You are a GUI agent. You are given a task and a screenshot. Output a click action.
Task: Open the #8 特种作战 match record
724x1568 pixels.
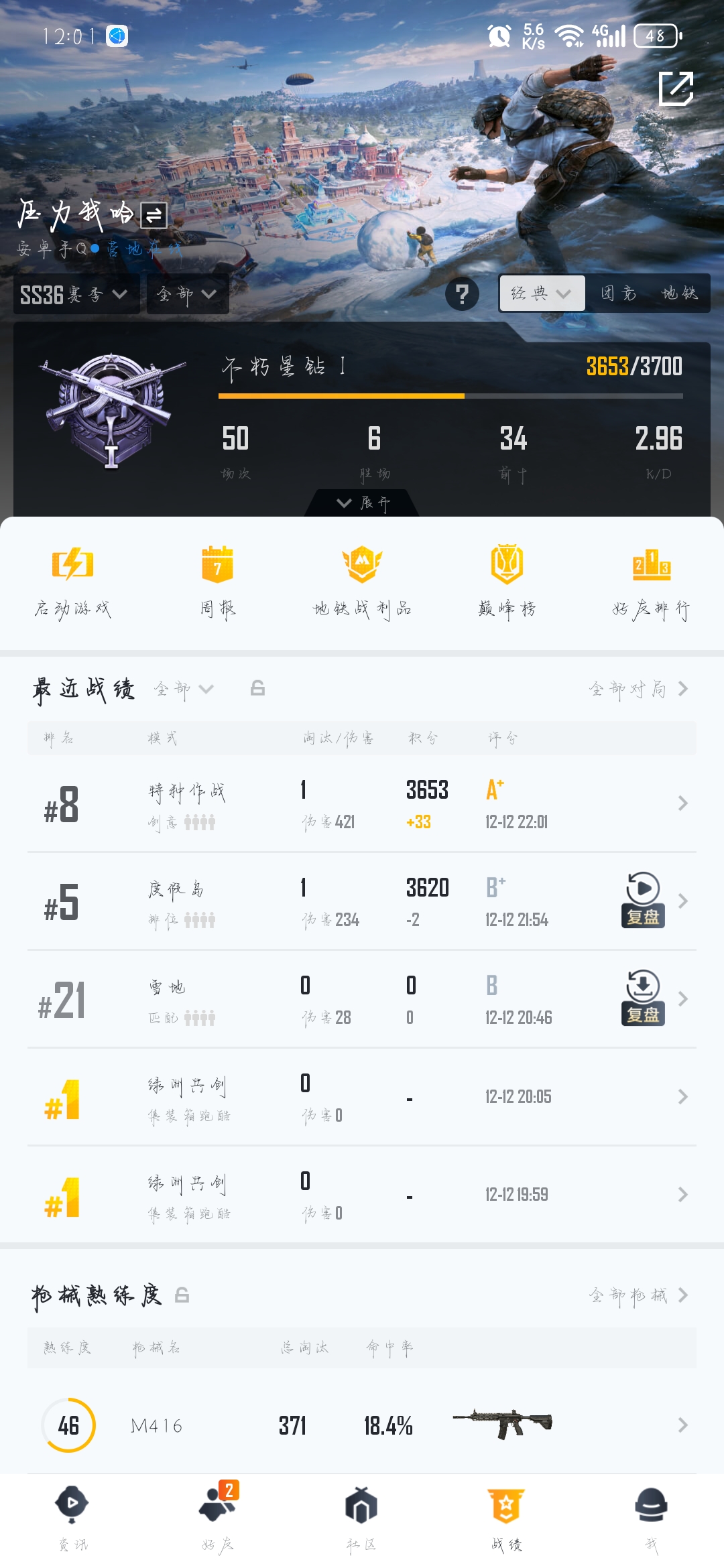(362, 803)
